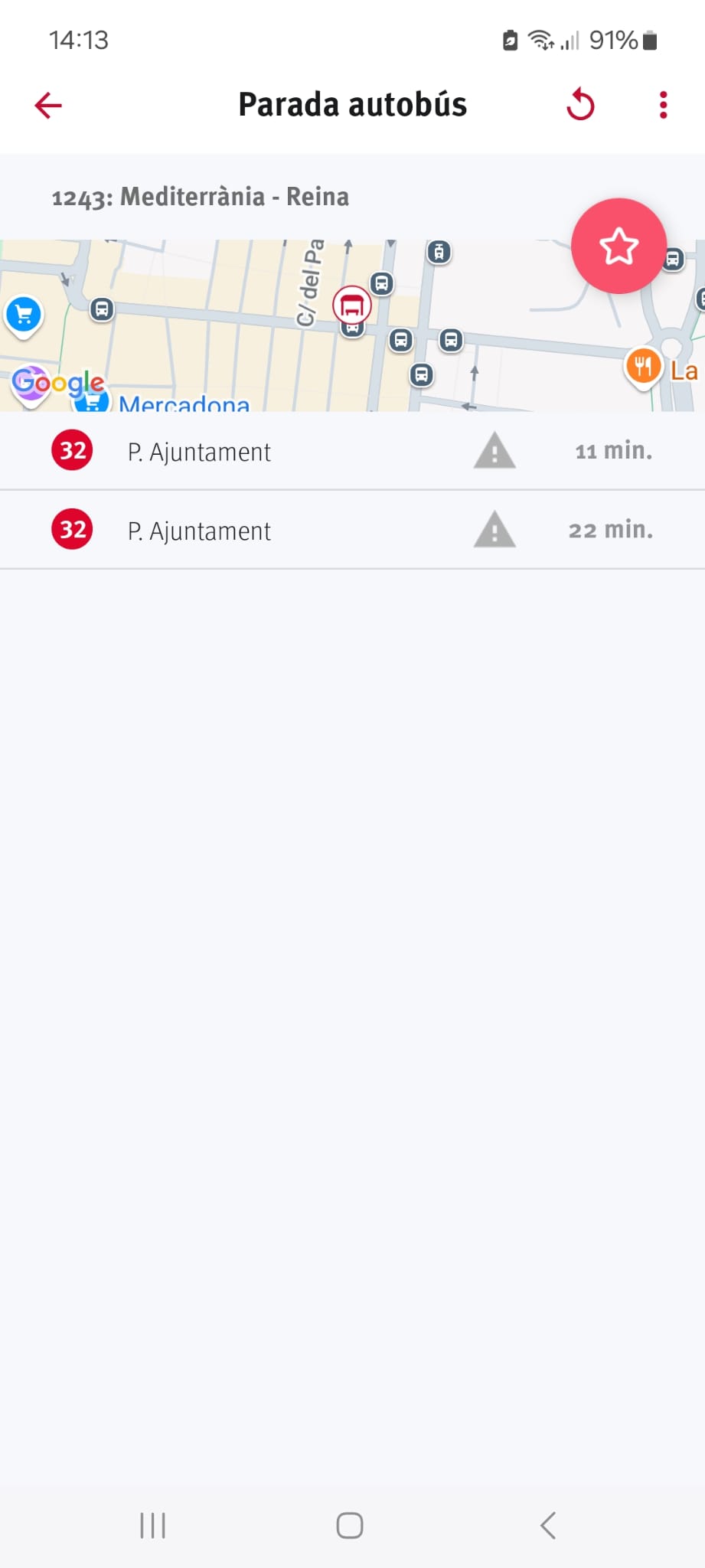Tap the warning triangle on the 22 min. row
The image size is (705, 1568).
[x=494, y=529]
